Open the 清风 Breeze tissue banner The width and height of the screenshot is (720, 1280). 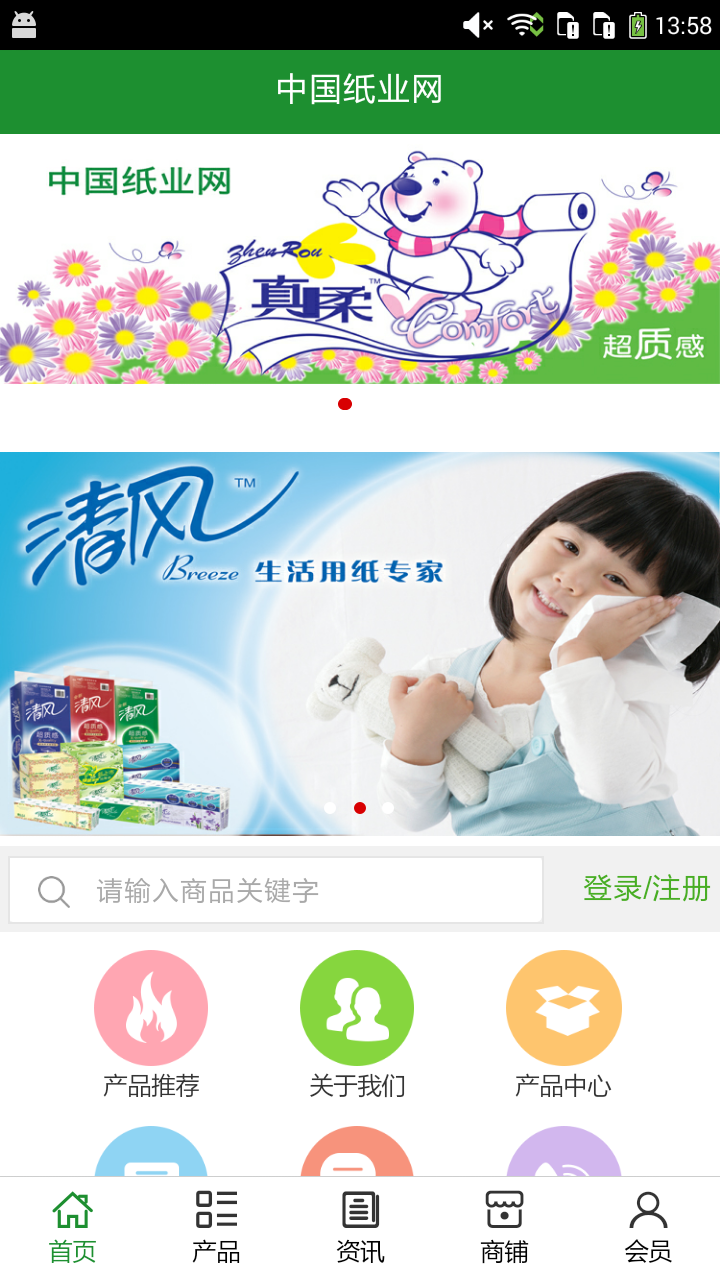point(360,640)
